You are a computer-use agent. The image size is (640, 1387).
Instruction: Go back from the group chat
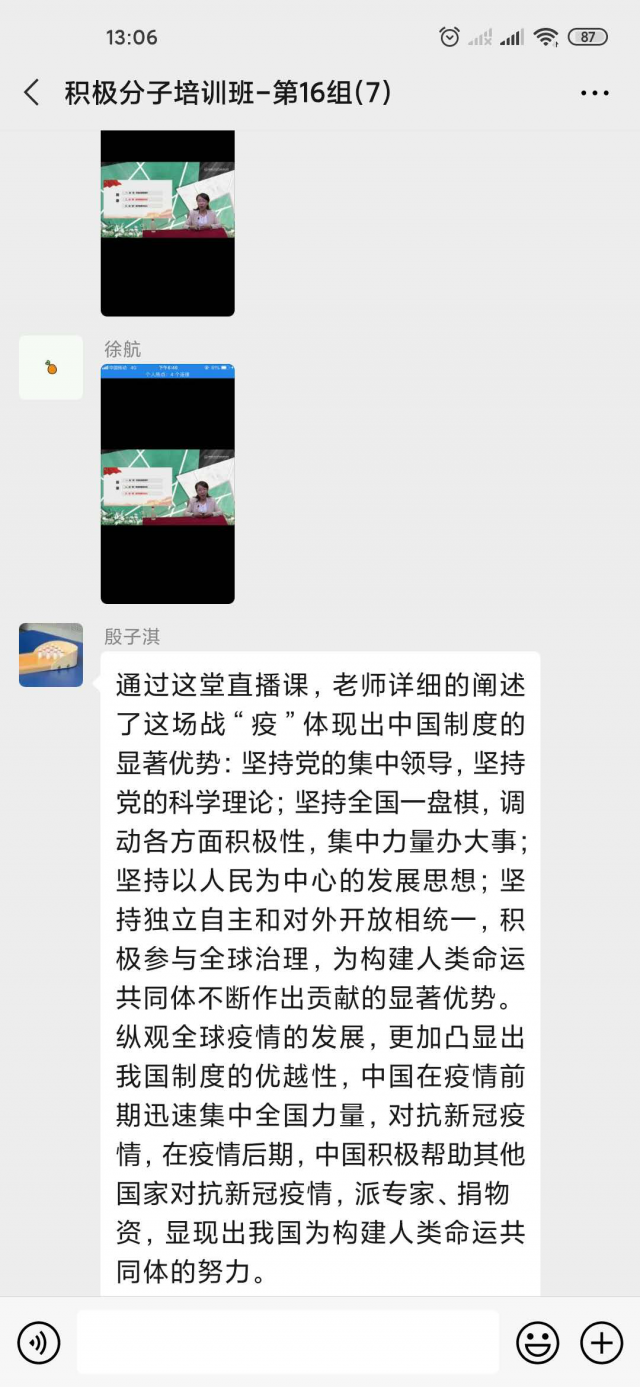32,93
